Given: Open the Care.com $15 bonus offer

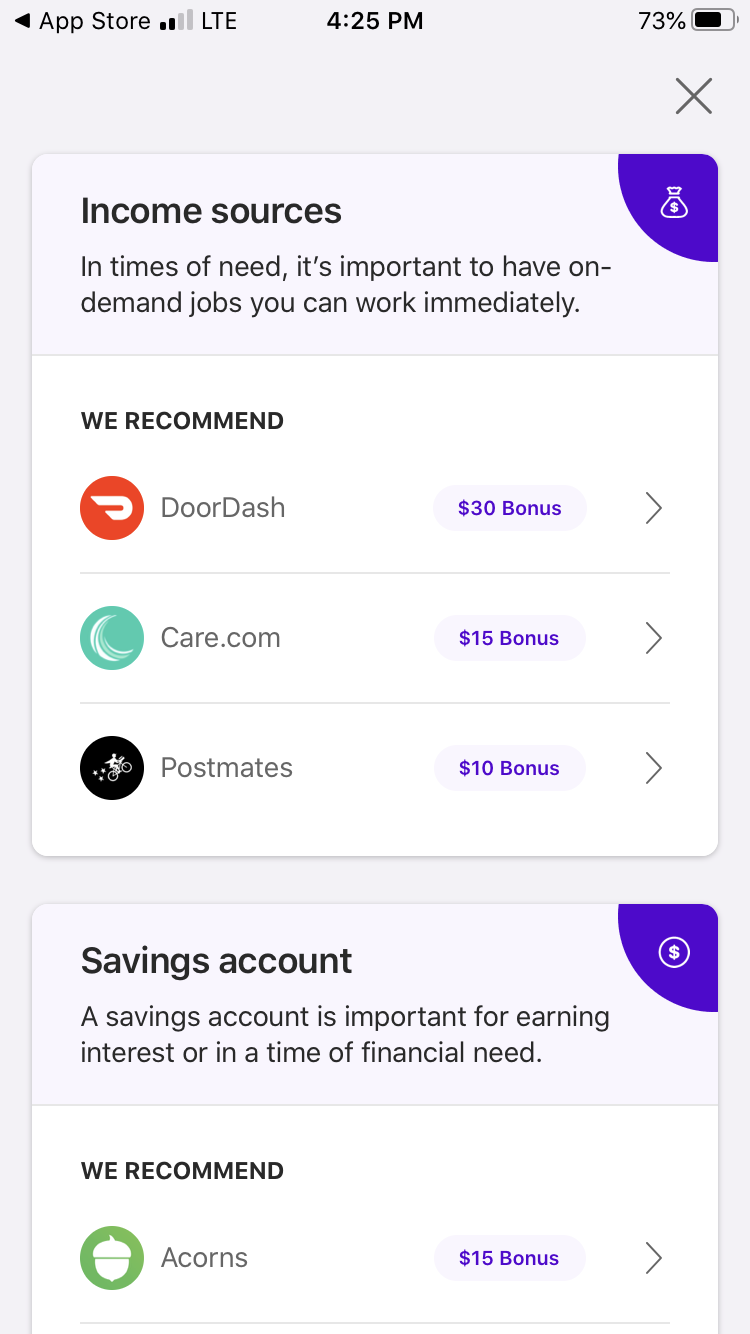Looking at the screenshot, I should 375,638.
